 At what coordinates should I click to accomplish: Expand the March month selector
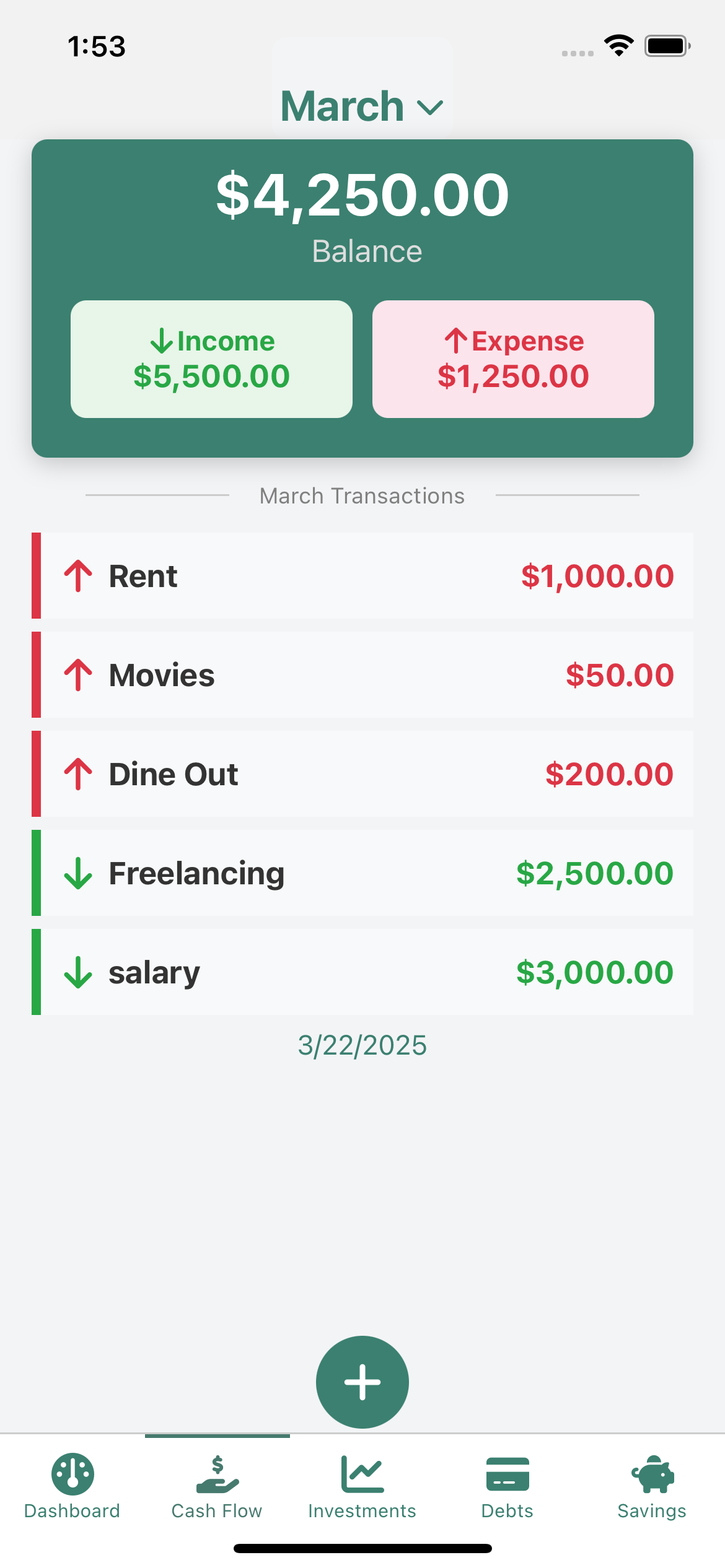coord(362,105)
